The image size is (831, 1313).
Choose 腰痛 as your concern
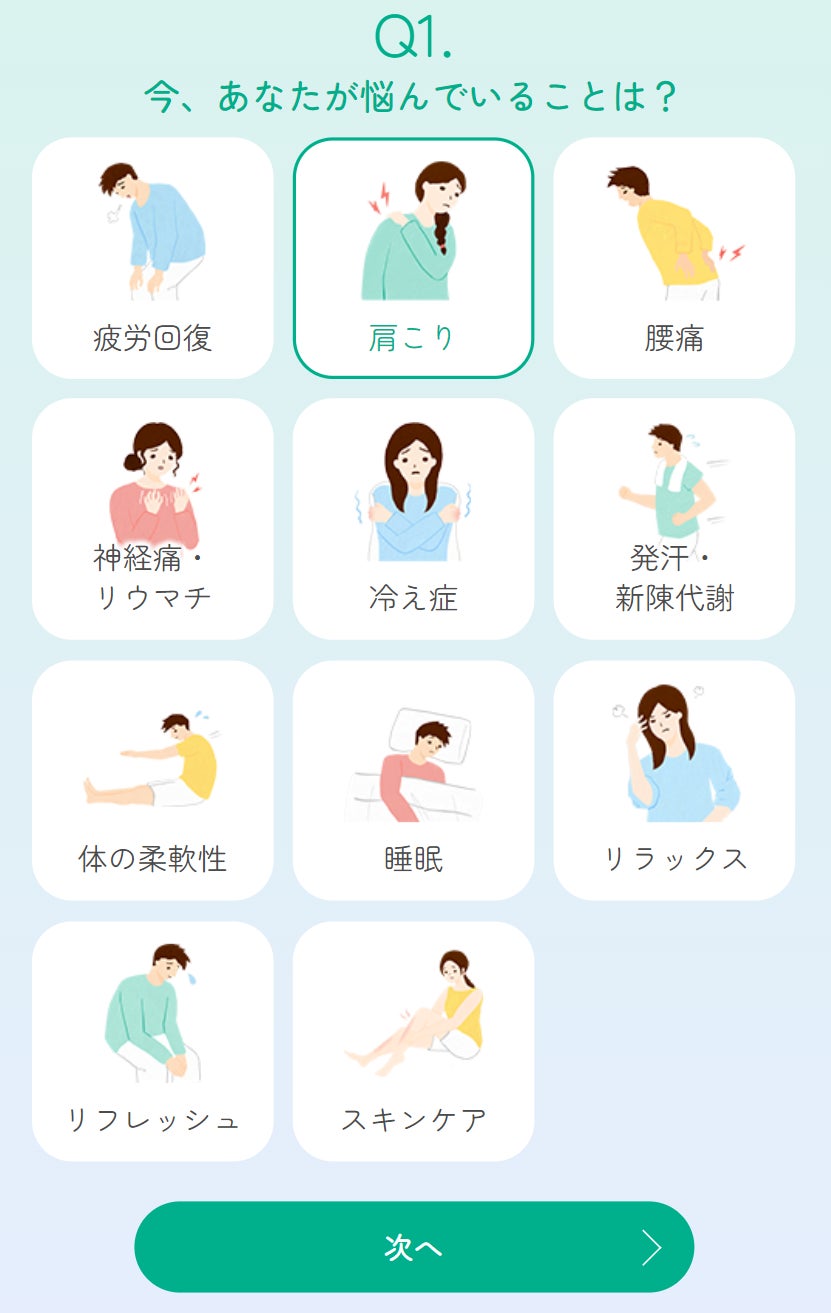click(674, 258)
